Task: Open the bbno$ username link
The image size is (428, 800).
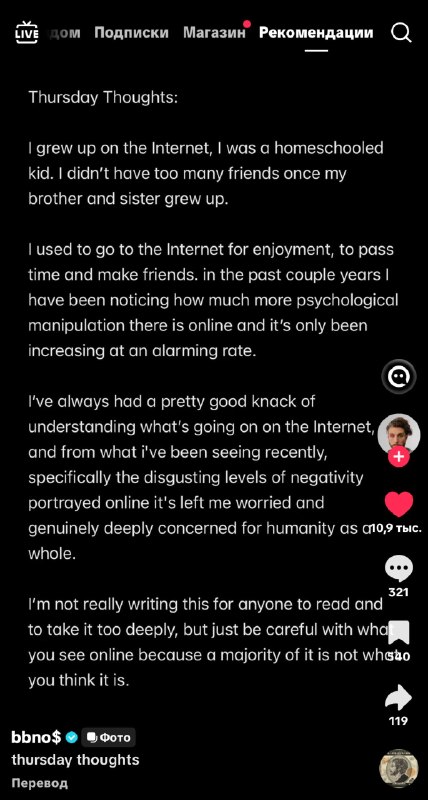Action: coord(36,737)
